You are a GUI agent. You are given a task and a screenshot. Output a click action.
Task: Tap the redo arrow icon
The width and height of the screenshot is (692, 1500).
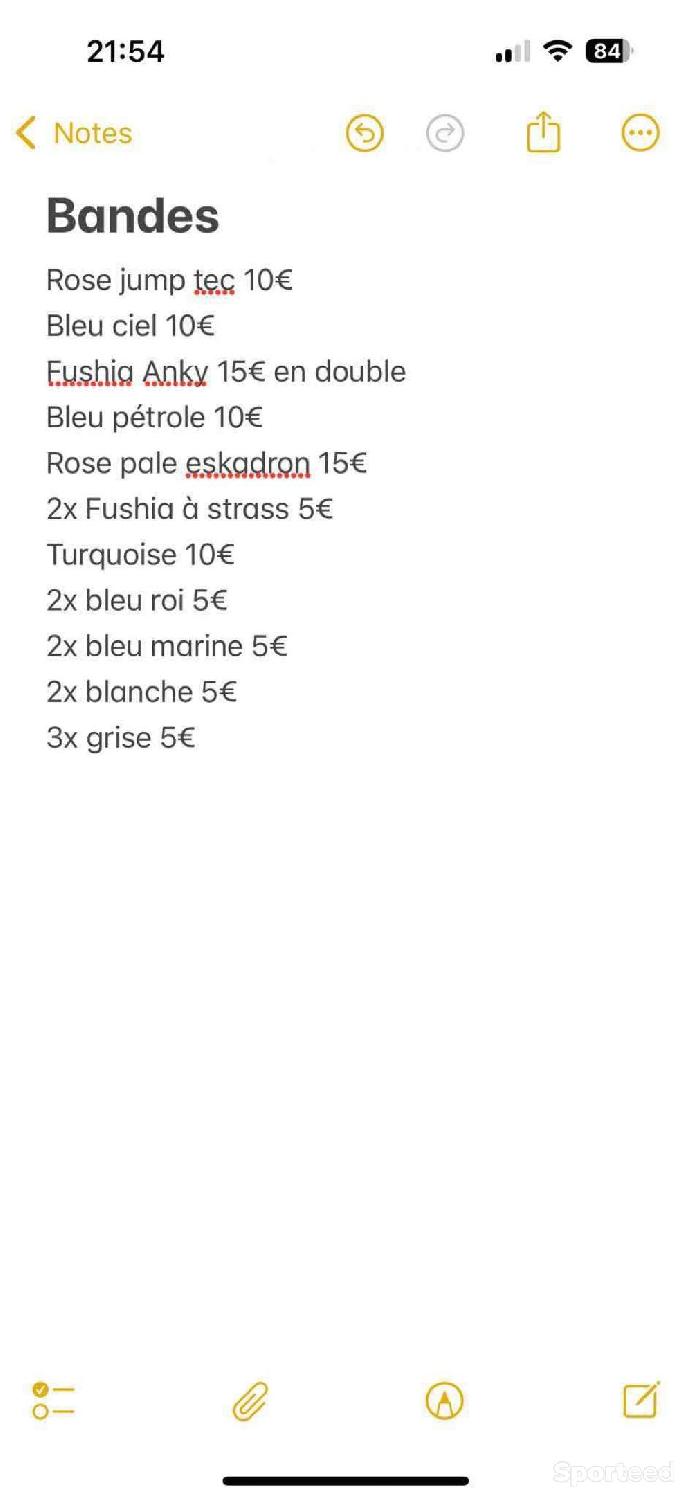[445, 133]
